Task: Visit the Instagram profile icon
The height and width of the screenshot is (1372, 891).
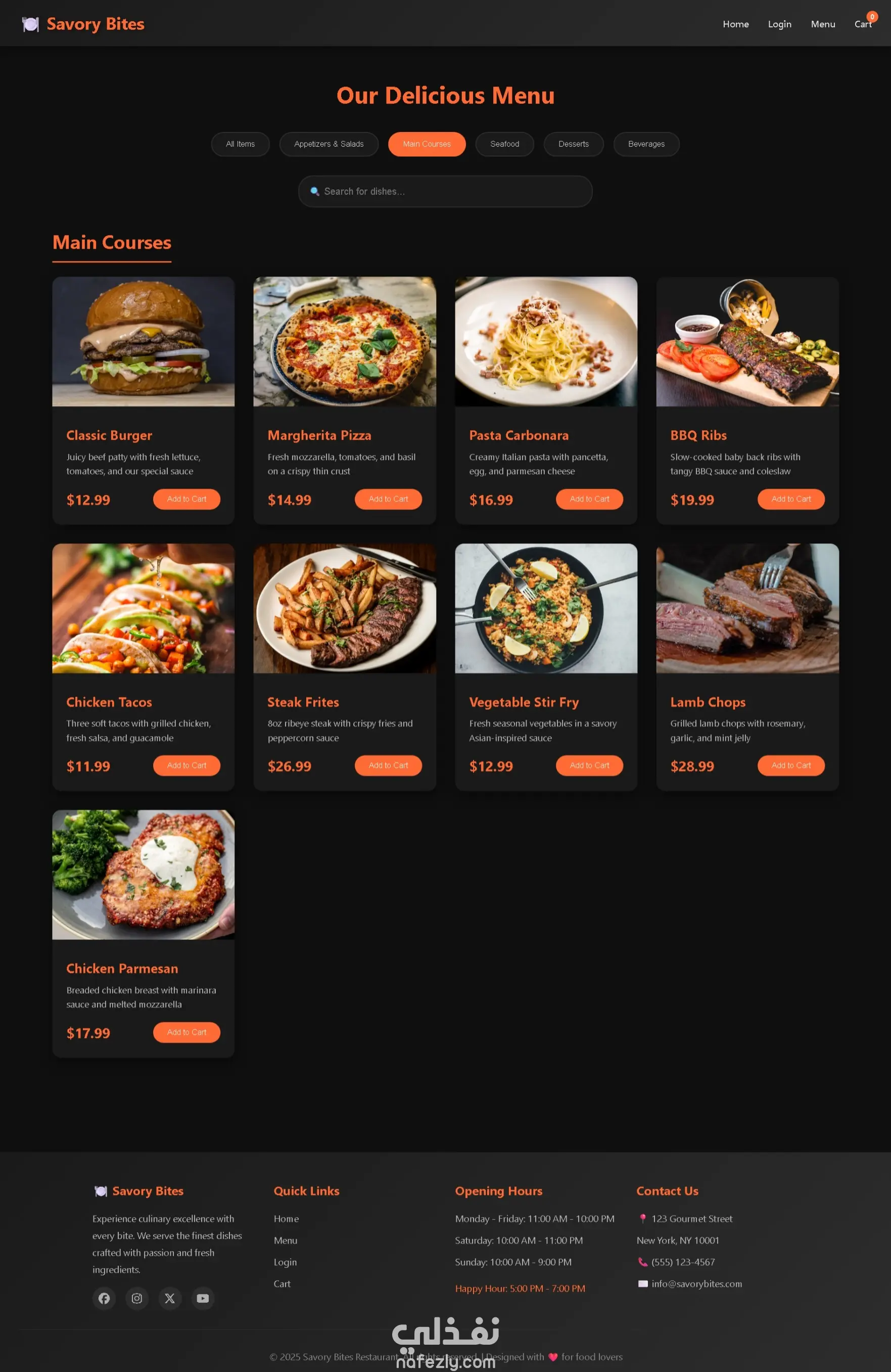Action: pyautogui.click(x=136, y=1298)
